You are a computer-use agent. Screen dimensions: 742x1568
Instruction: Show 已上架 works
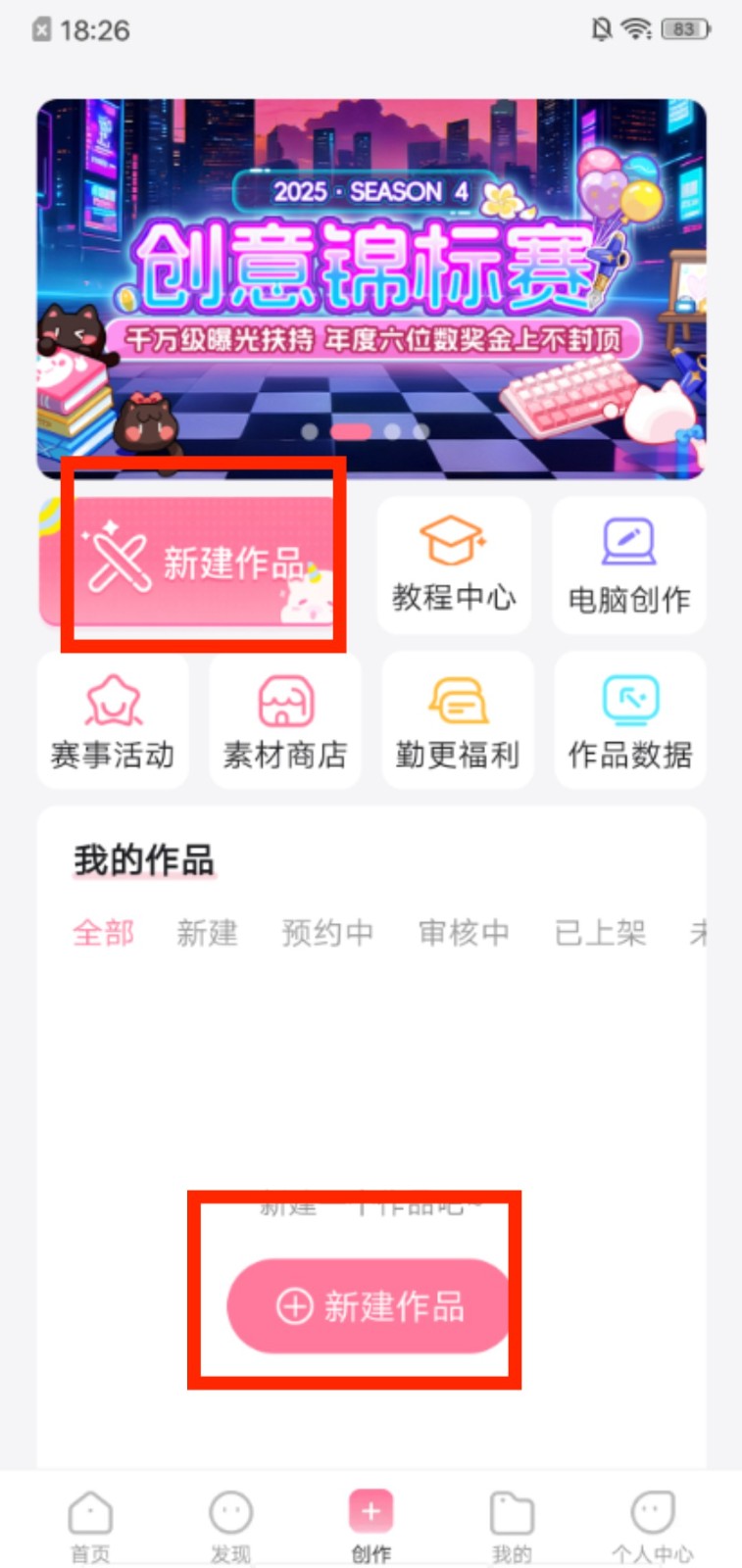[x=600, y=932]
